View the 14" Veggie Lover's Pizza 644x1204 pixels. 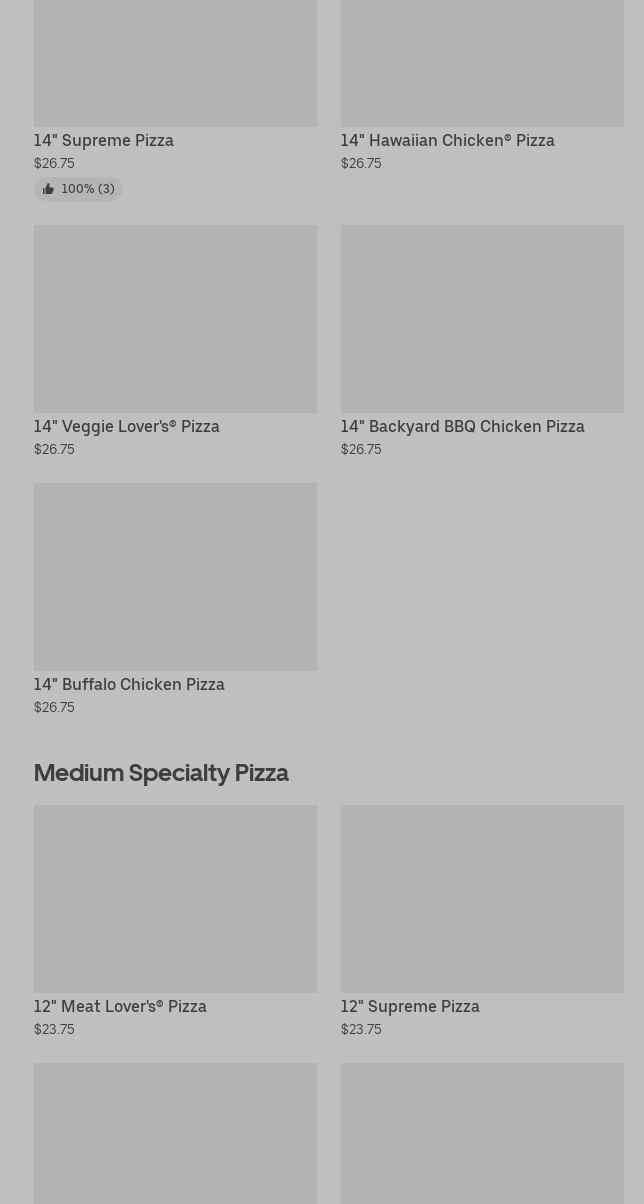click(x=175, y=320)
